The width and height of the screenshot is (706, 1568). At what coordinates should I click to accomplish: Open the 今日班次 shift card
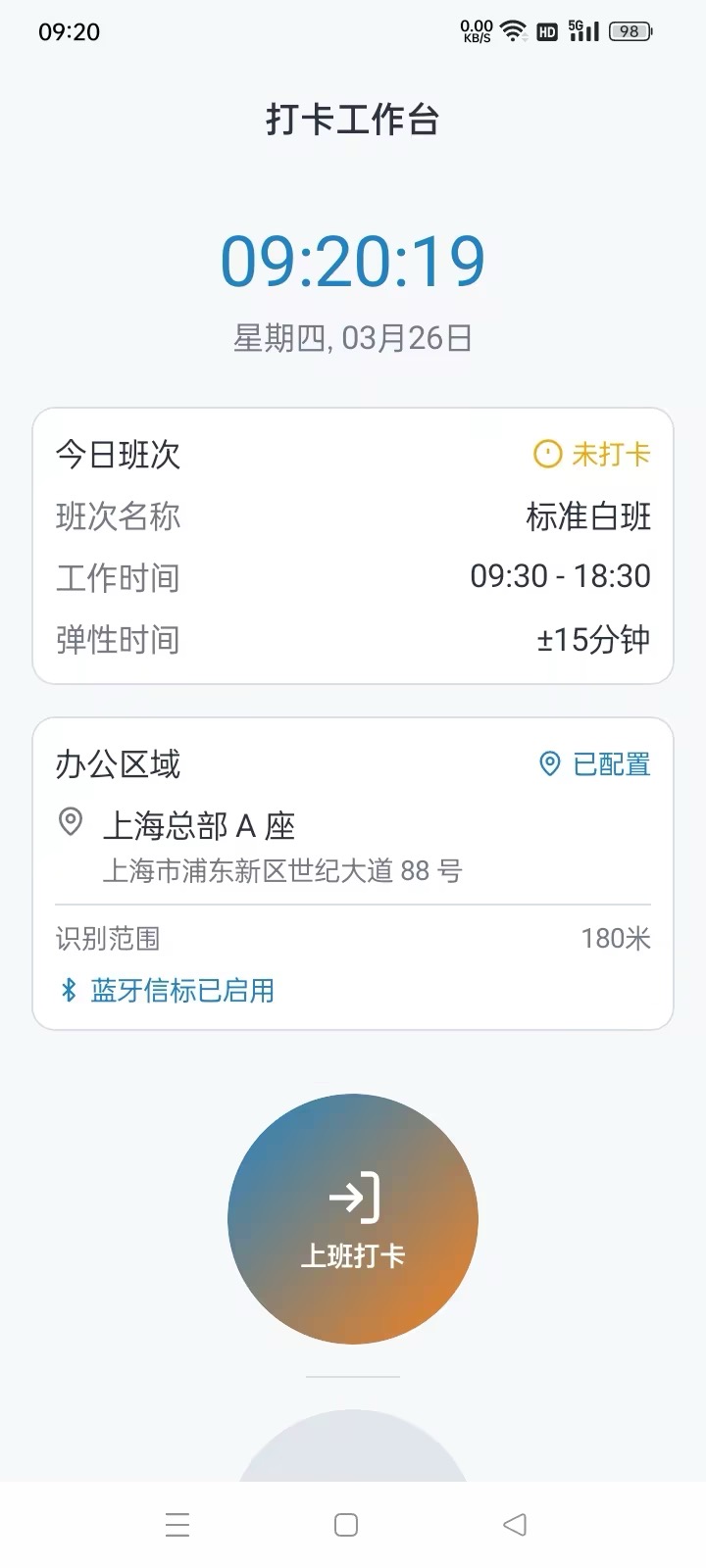coord(353,546)
